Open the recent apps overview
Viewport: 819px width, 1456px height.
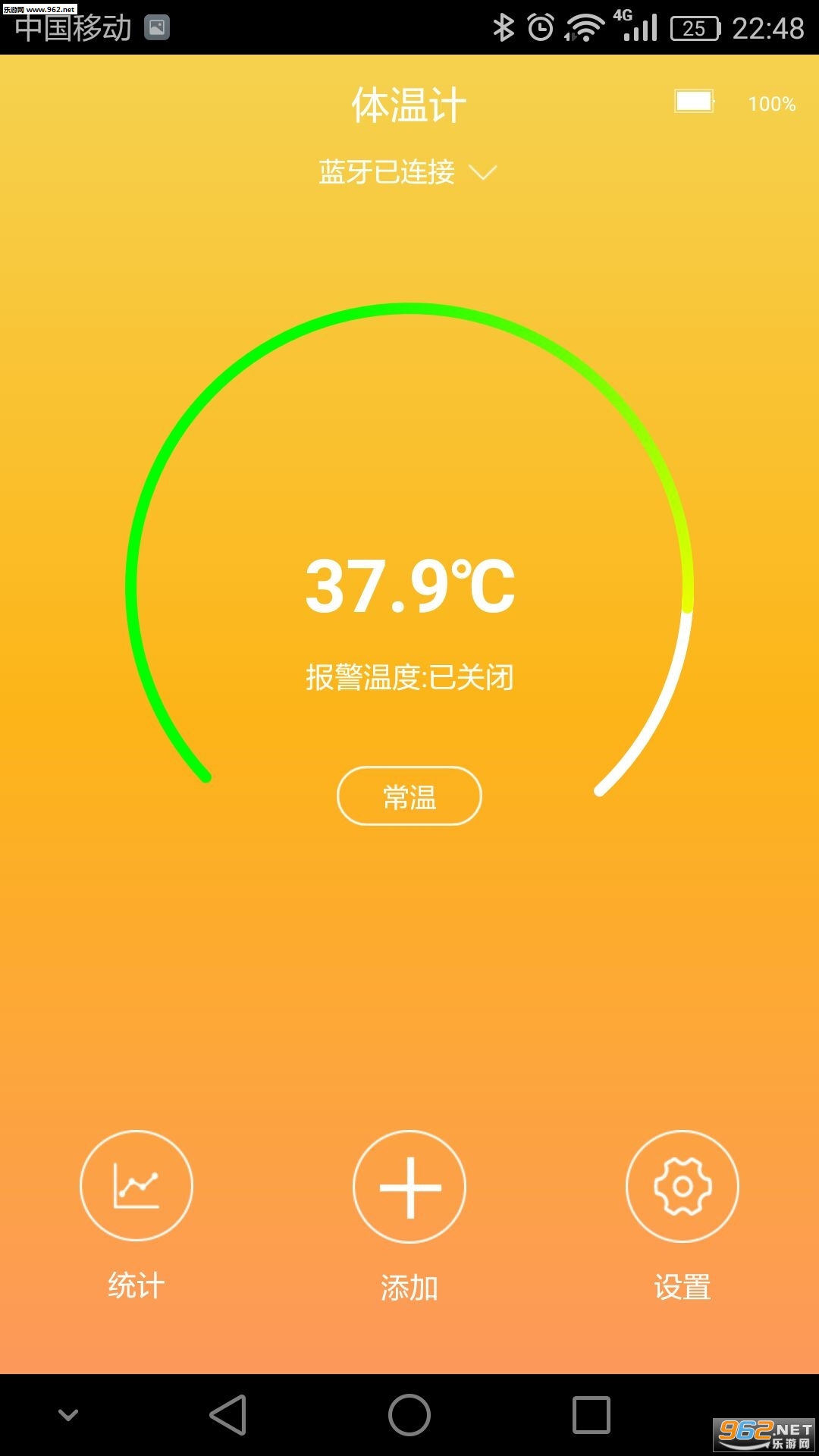click(591, 1415)
